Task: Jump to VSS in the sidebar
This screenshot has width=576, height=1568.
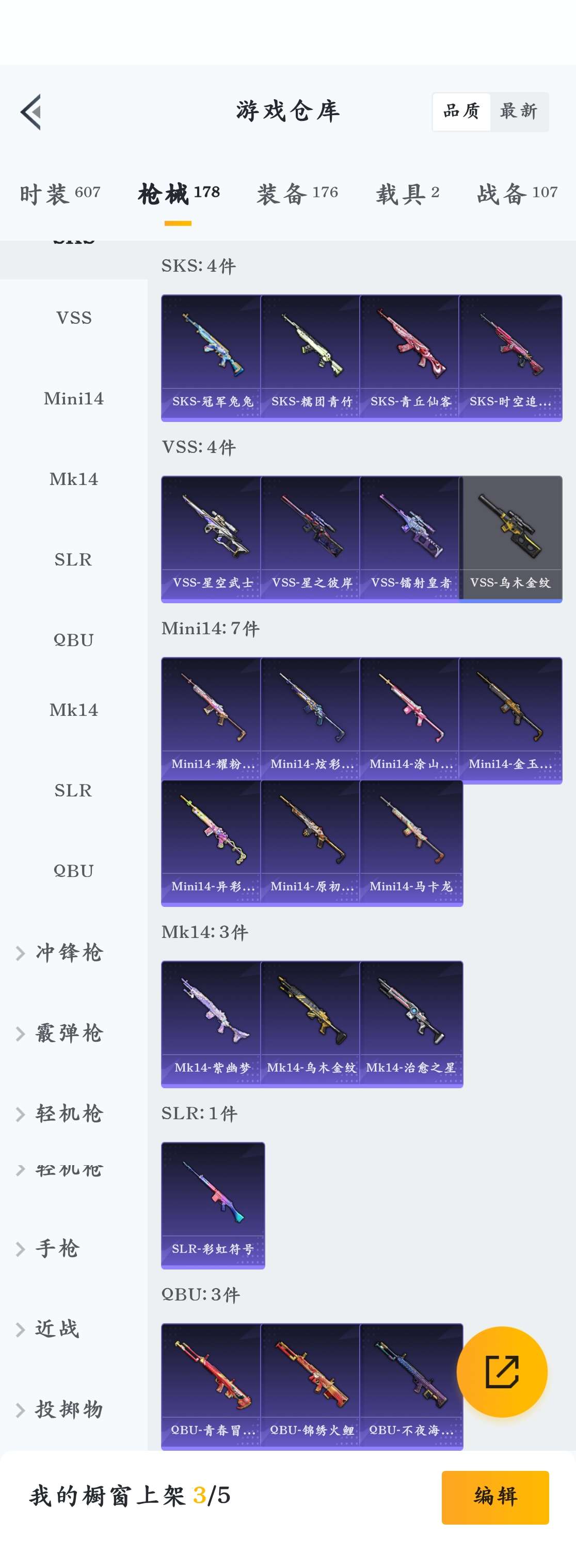Action: (74, 318)
